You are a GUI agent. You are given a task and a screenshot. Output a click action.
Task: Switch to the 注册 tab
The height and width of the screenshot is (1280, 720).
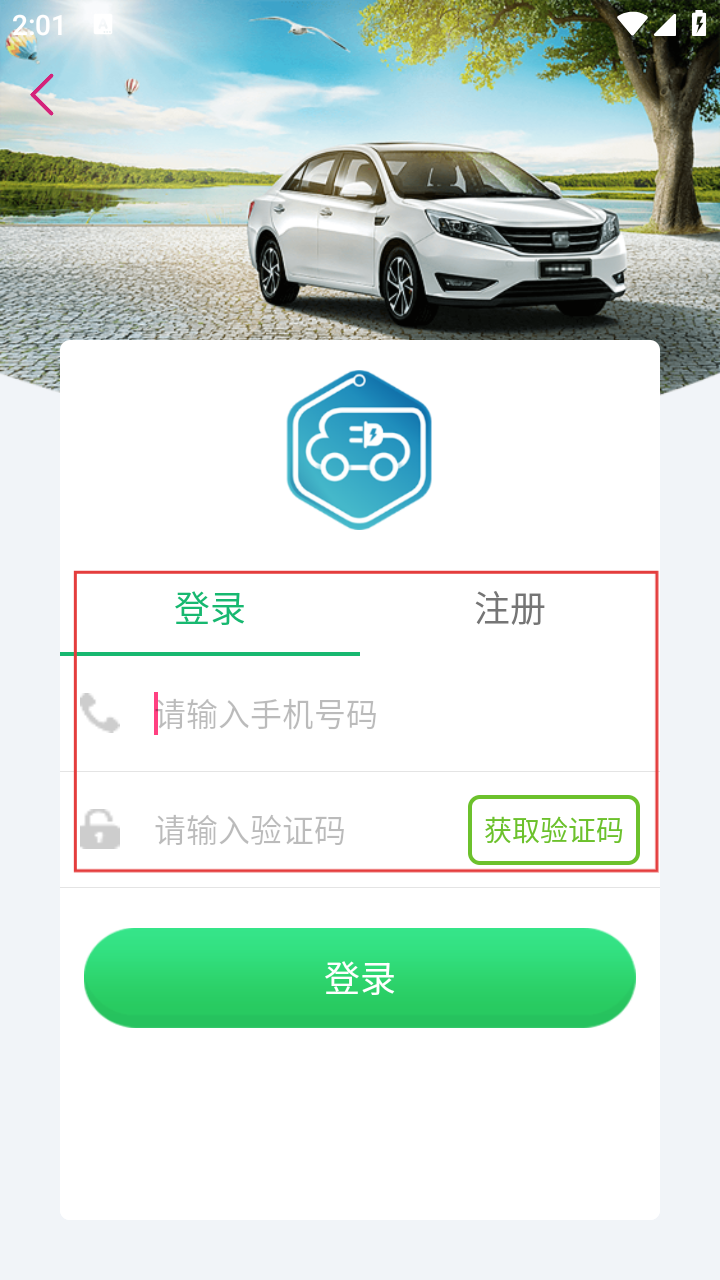click(x=510, y=609)
